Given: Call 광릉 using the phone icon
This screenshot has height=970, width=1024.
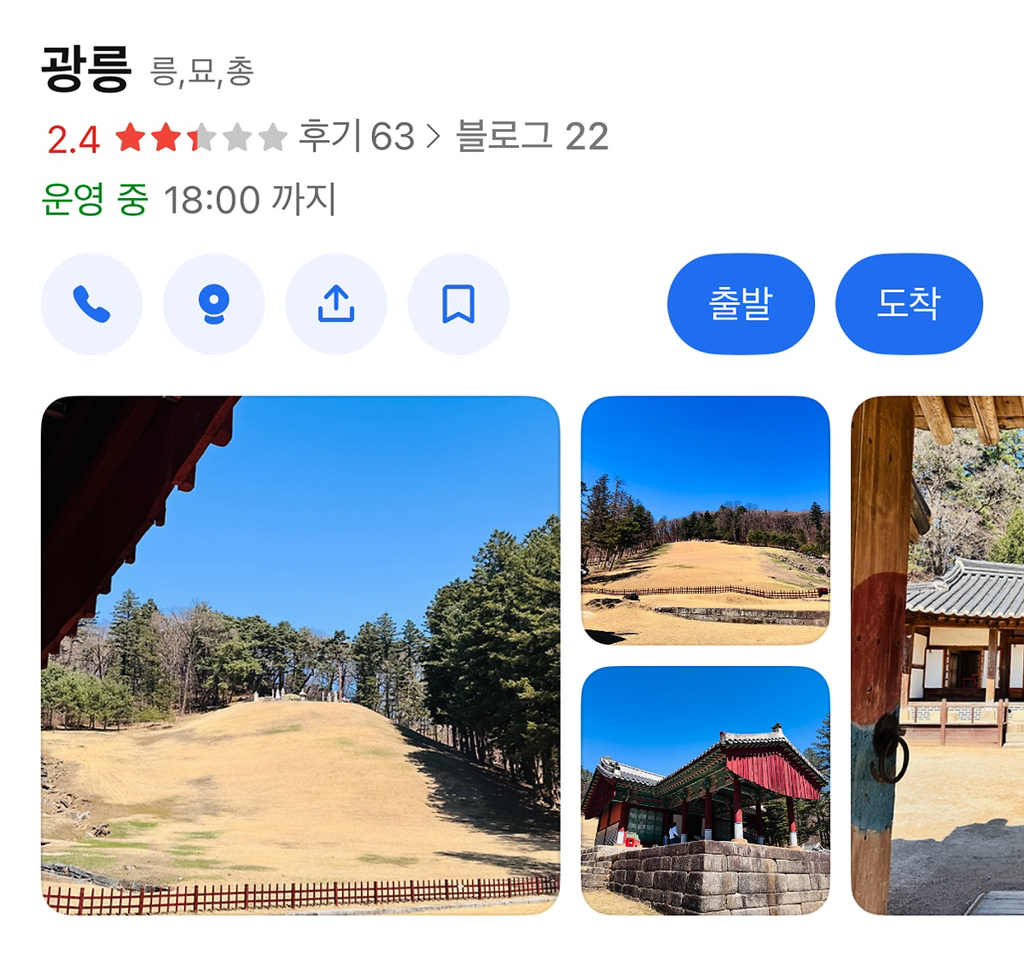Looking at the screenshot, I should coord(91,304).
